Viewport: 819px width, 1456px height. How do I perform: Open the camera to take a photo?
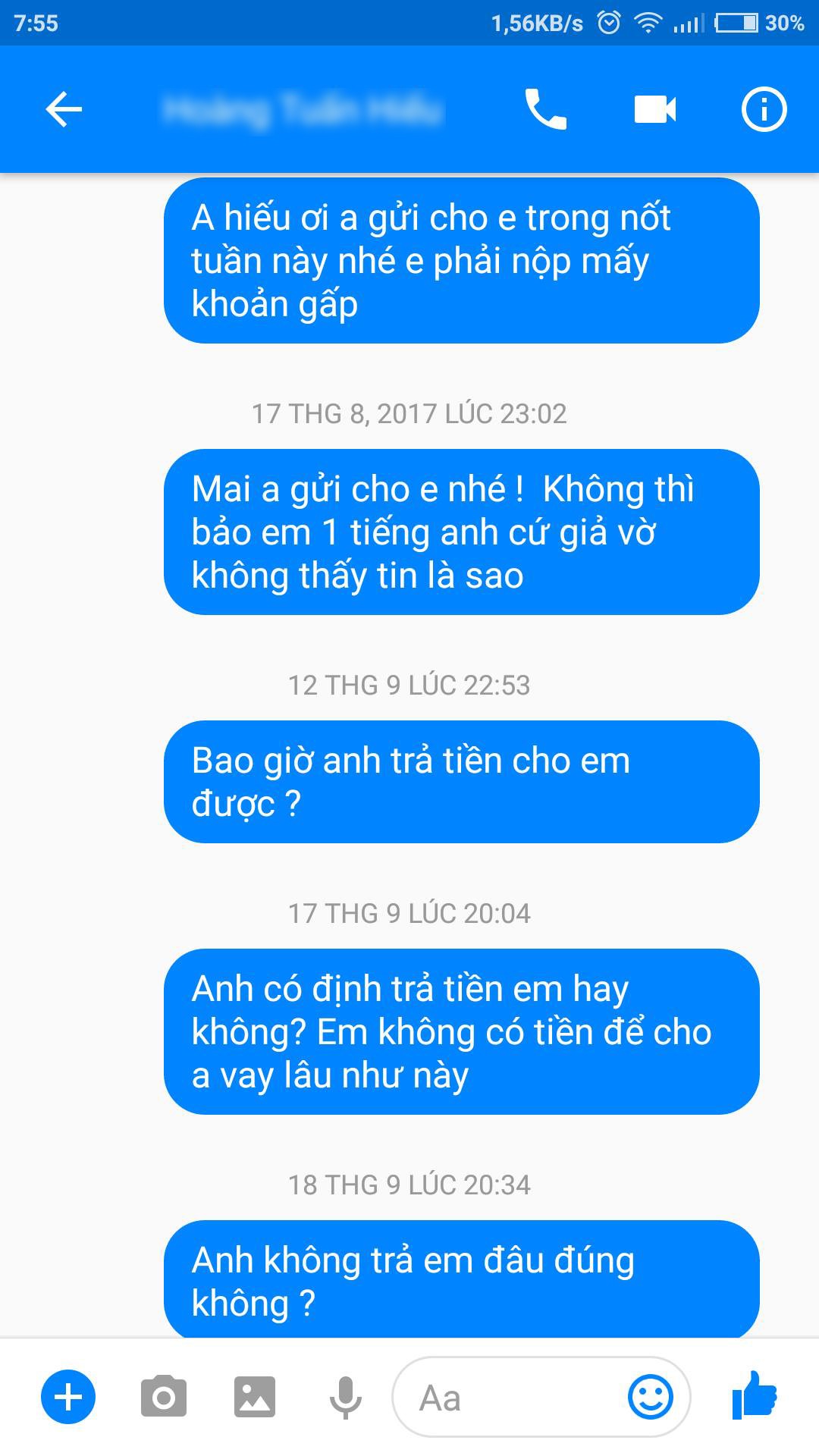click(164, 1397)
